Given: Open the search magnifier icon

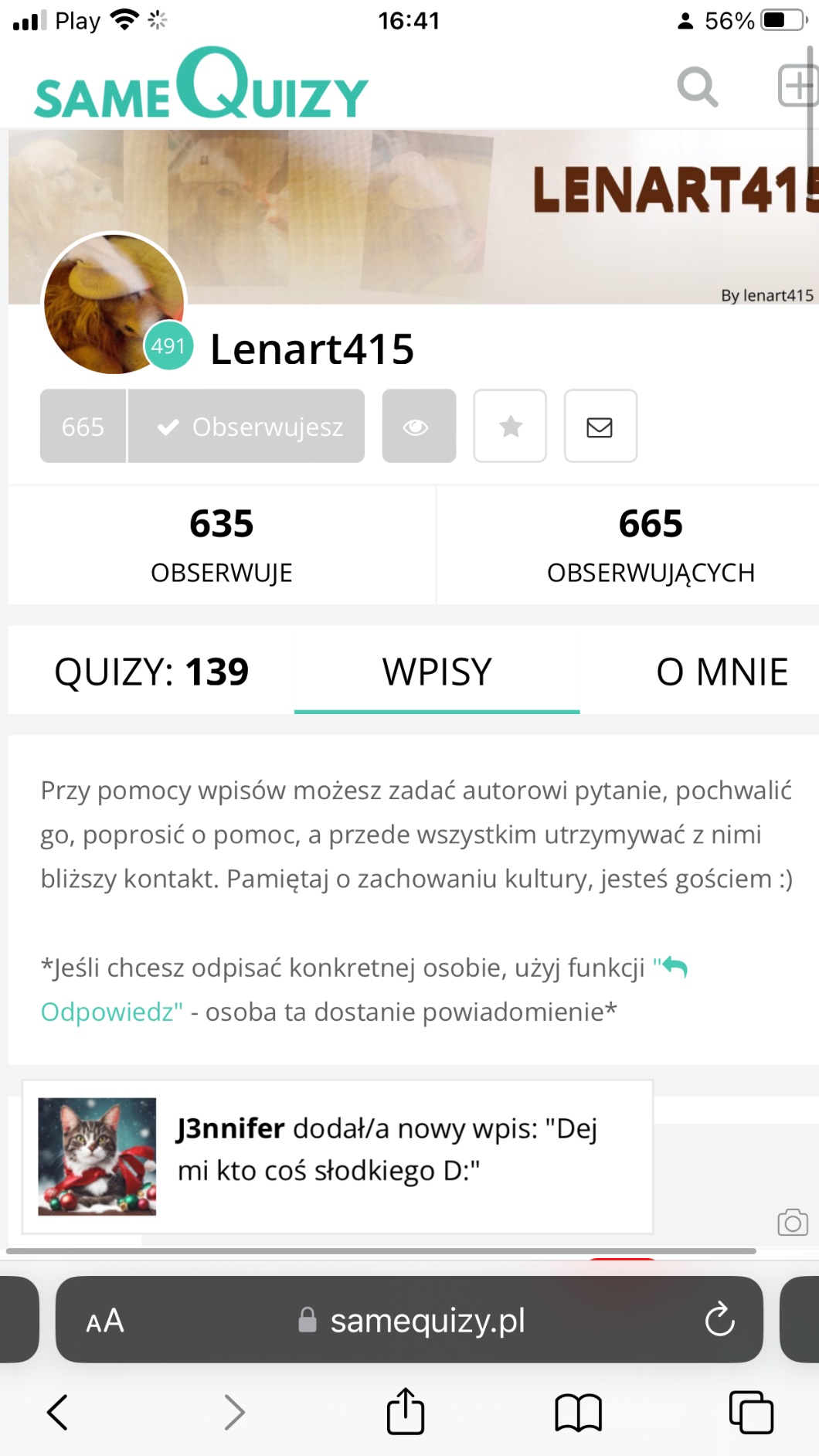Looking at the screenshot, I should click(697, 87).
